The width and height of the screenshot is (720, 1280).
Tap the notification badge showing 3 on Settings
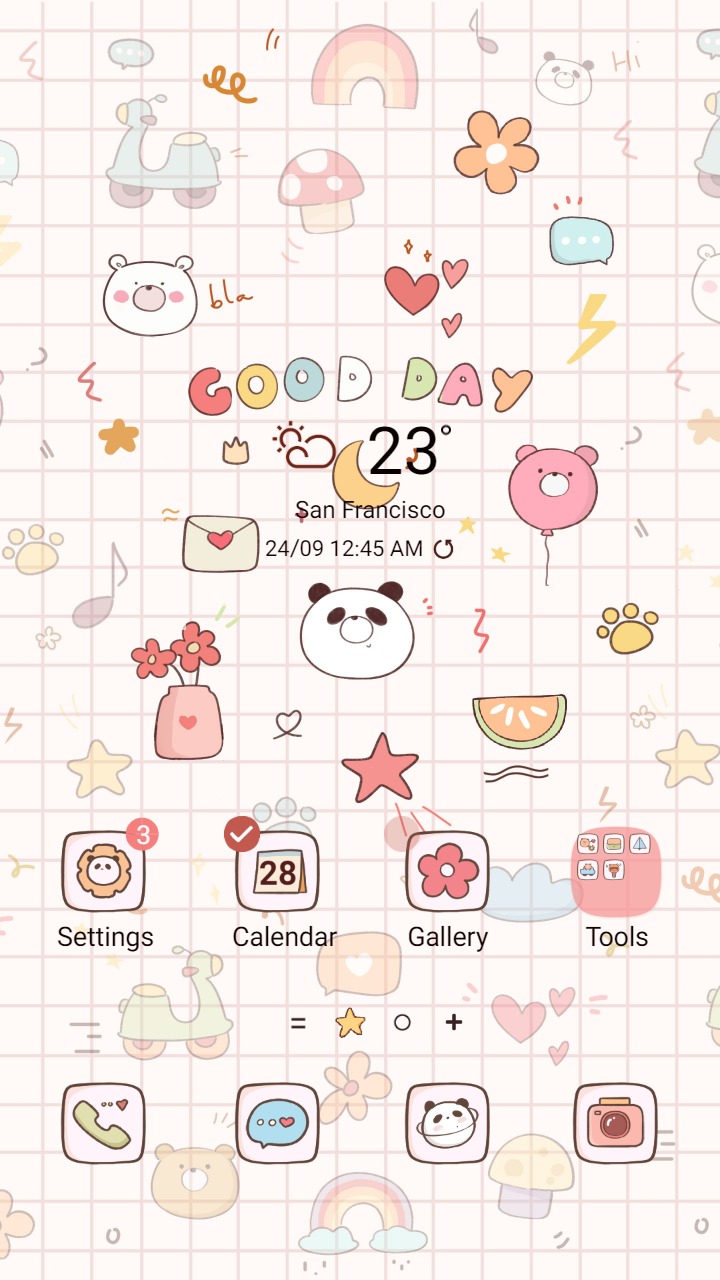point(140,831)
